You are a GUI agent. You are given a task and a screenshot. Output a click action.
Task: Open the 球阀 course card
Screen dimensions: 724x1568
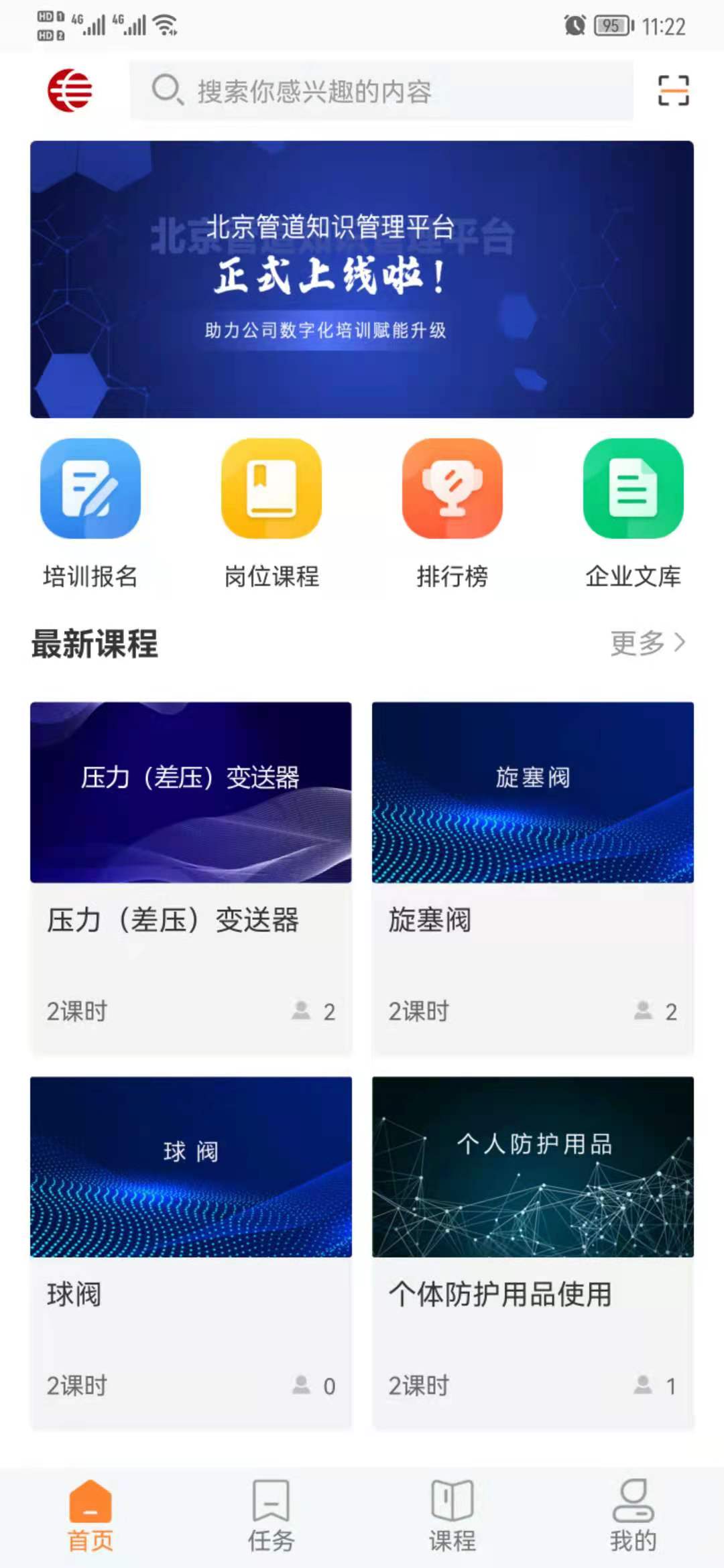pos(191,1253)
